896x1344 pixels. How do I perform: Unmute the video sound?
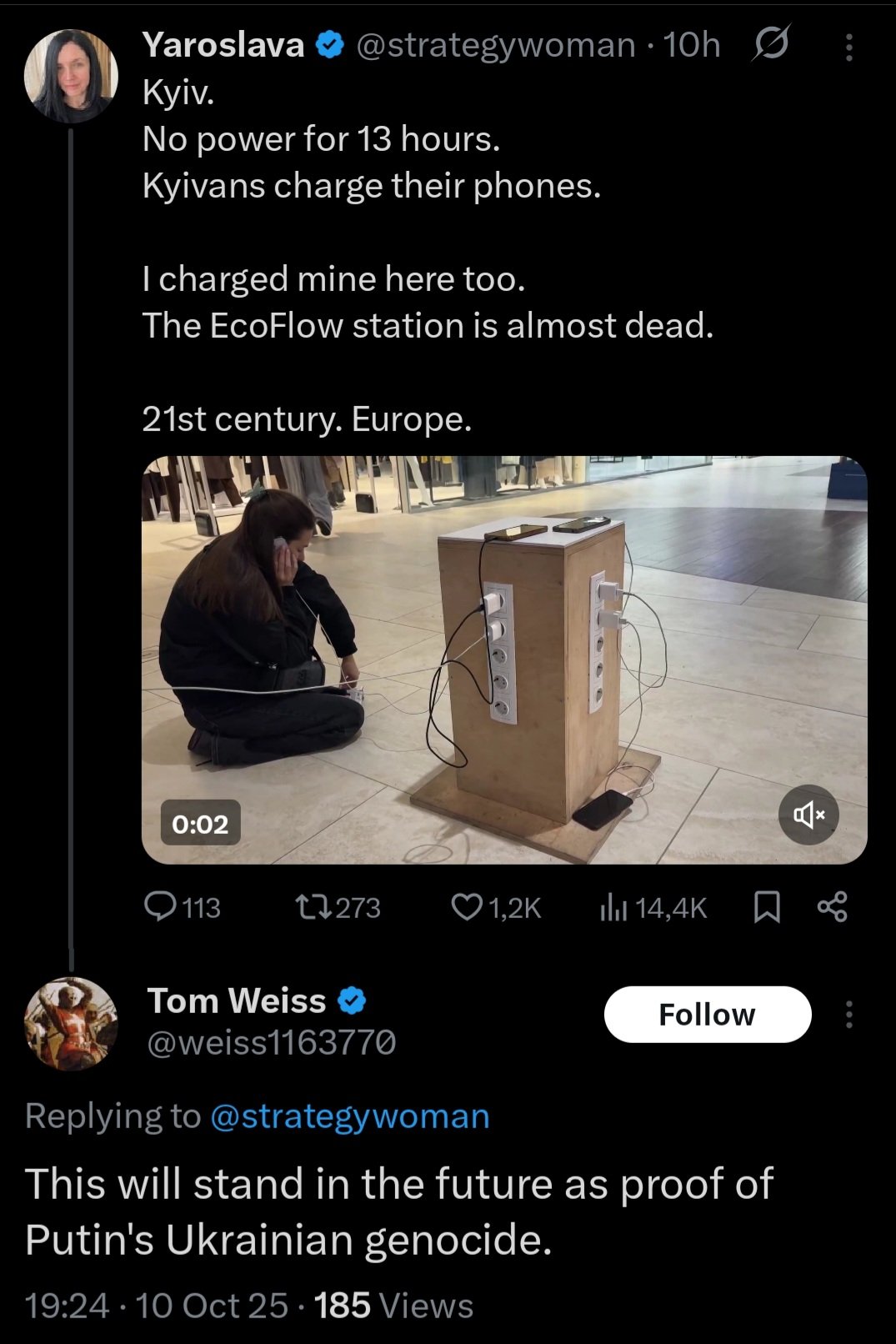pos(808,815)
